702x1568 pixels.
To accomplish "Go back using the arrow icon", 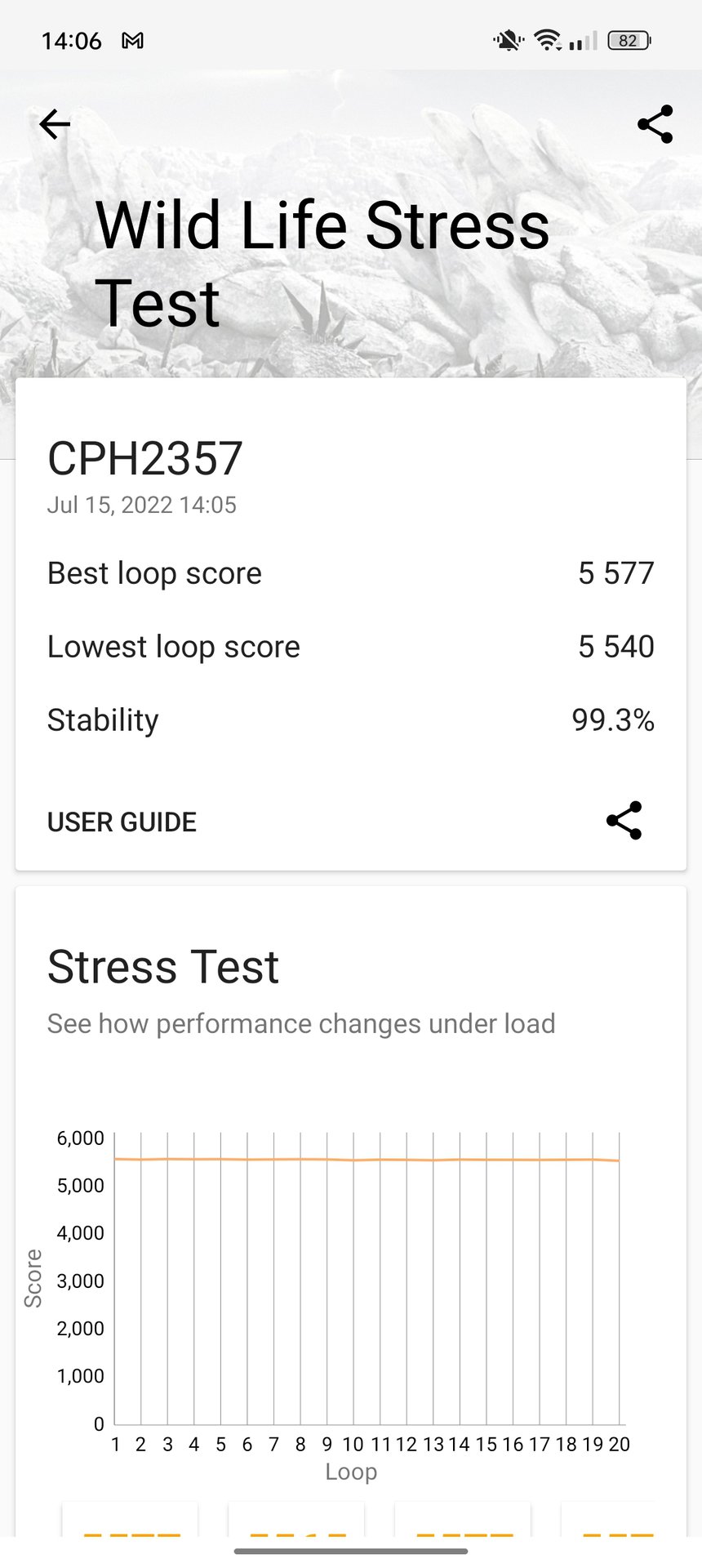I will (55, 124).
